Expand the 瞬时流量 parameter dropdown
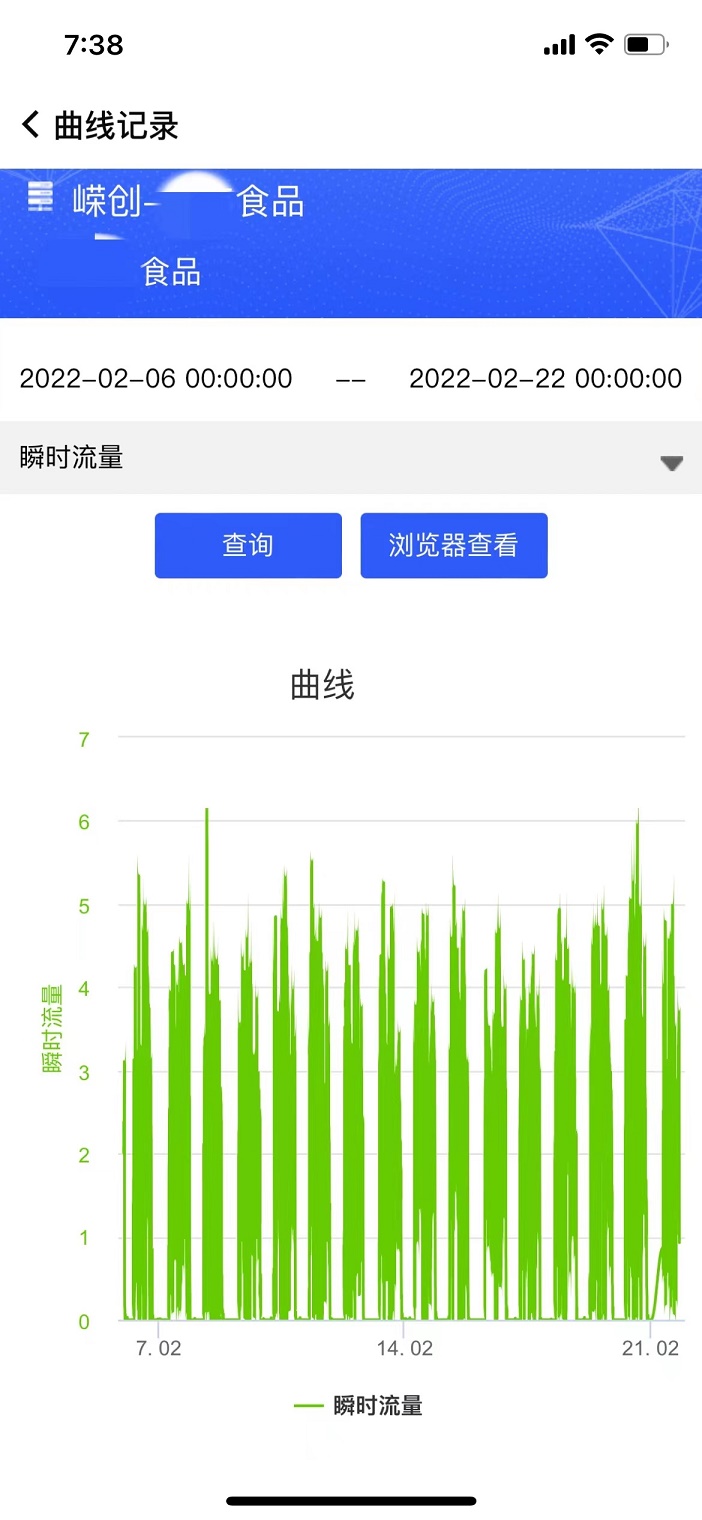Screen dimensions: 702x1520 point(351,458)
